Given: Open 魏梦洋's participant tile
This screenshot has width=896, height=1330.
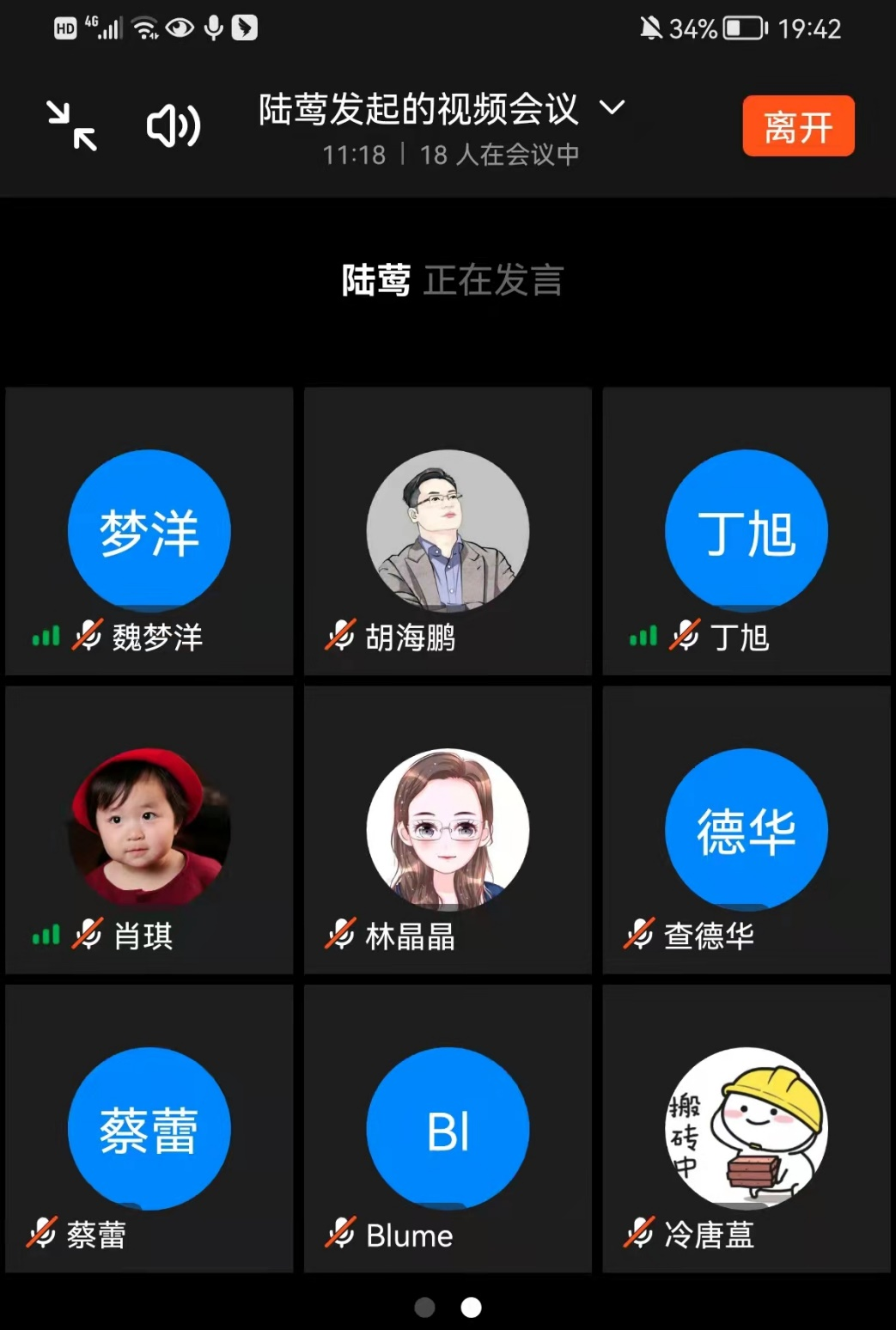Looking at the screenshot, I should click(x=149, y=531).
